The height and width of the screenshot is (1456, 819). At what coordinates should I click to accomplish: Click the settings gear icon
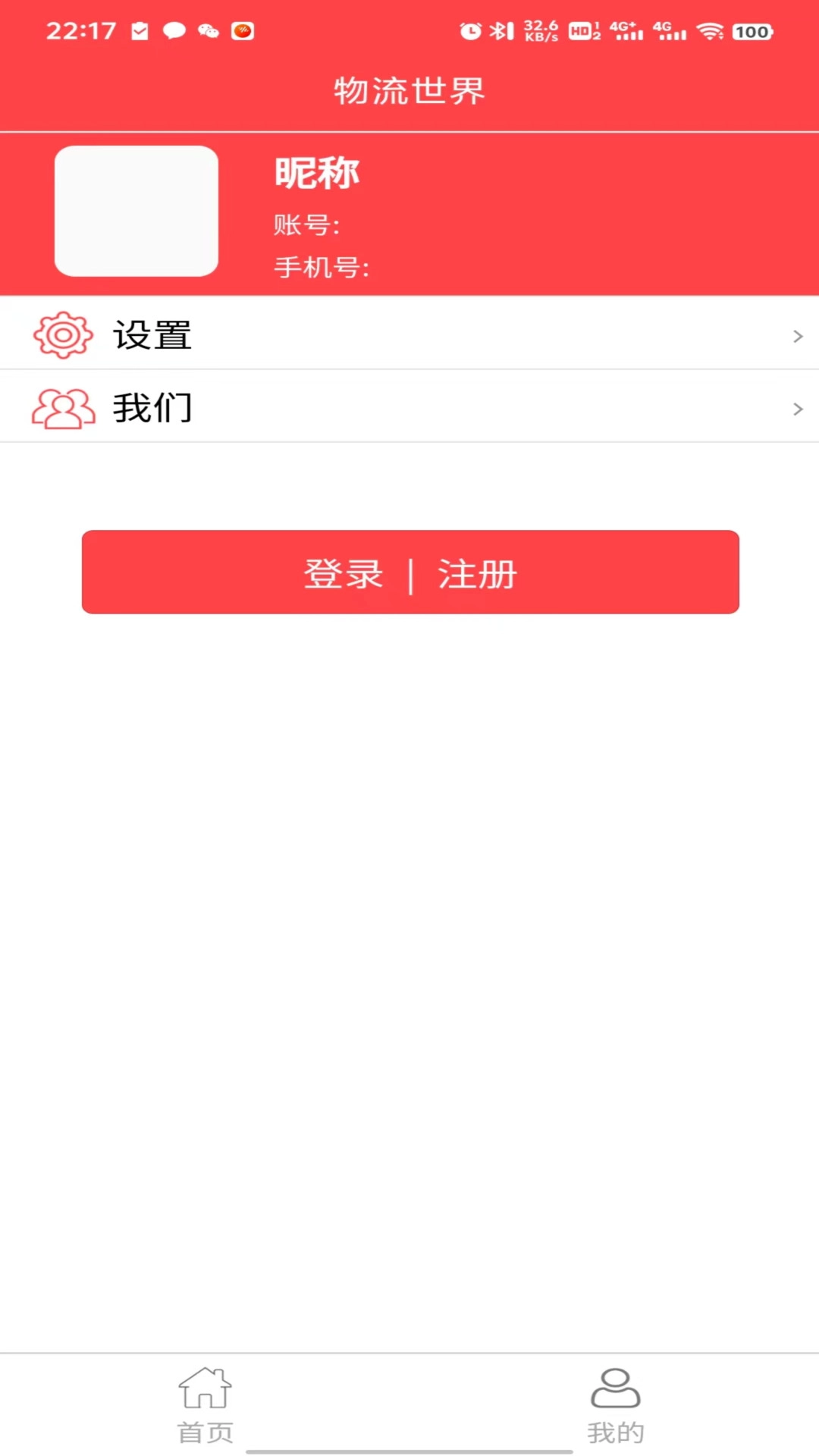coord(64,334)
